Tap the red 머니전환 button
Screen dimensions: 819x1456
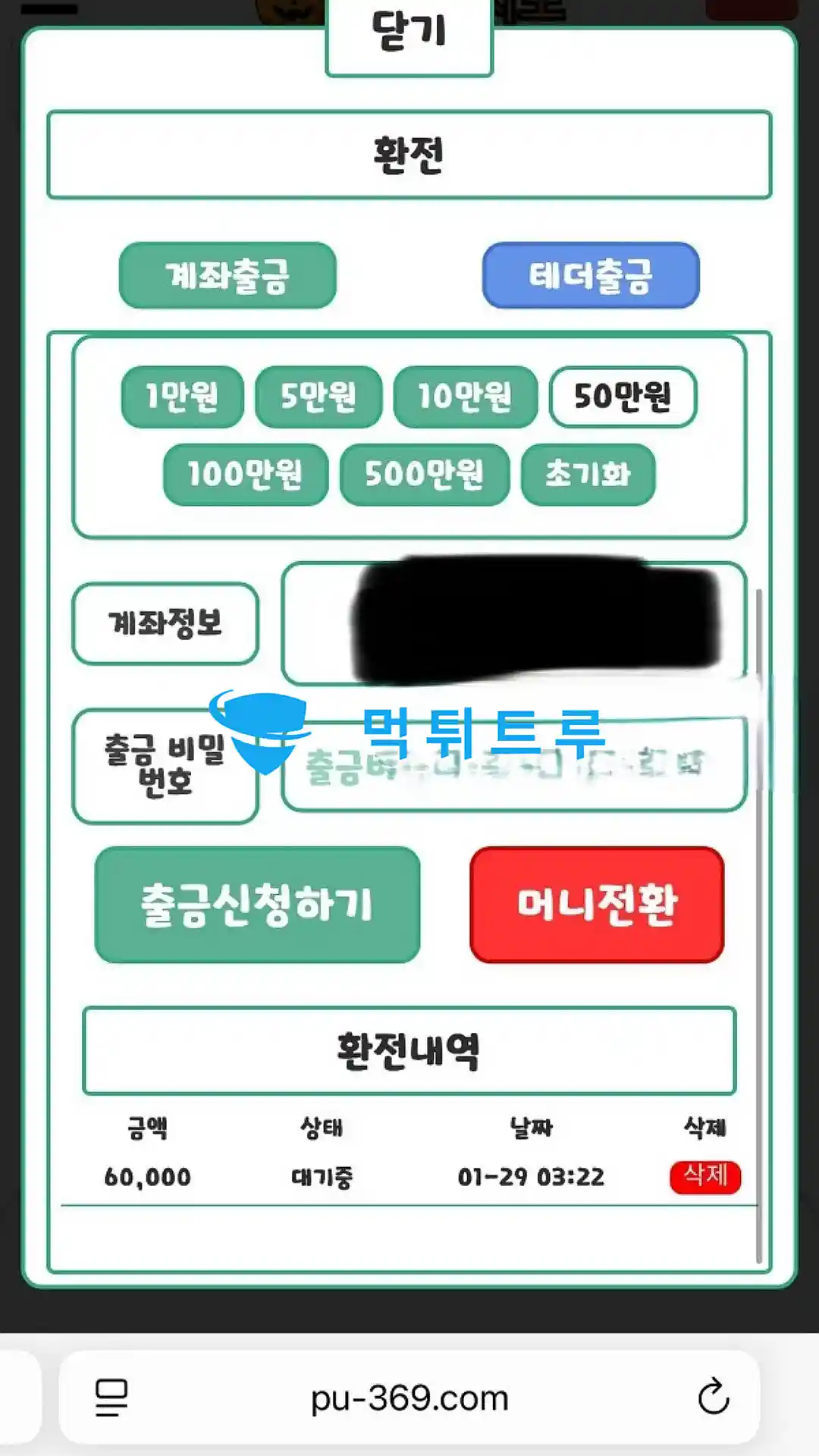[597, 905]
